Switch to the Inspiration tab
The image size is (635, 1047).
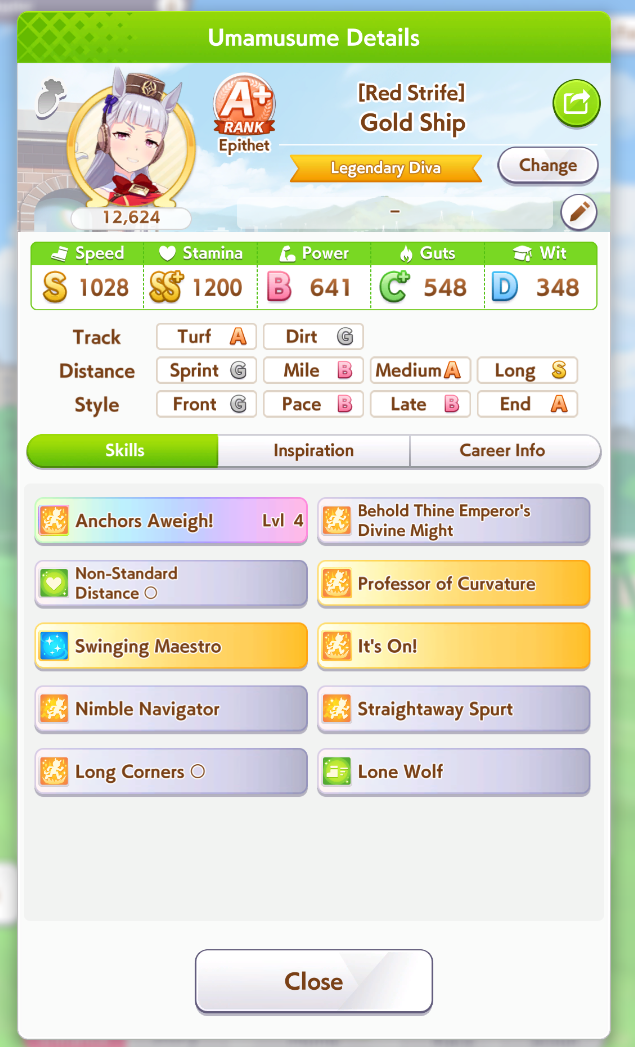[x=313, y=451]
